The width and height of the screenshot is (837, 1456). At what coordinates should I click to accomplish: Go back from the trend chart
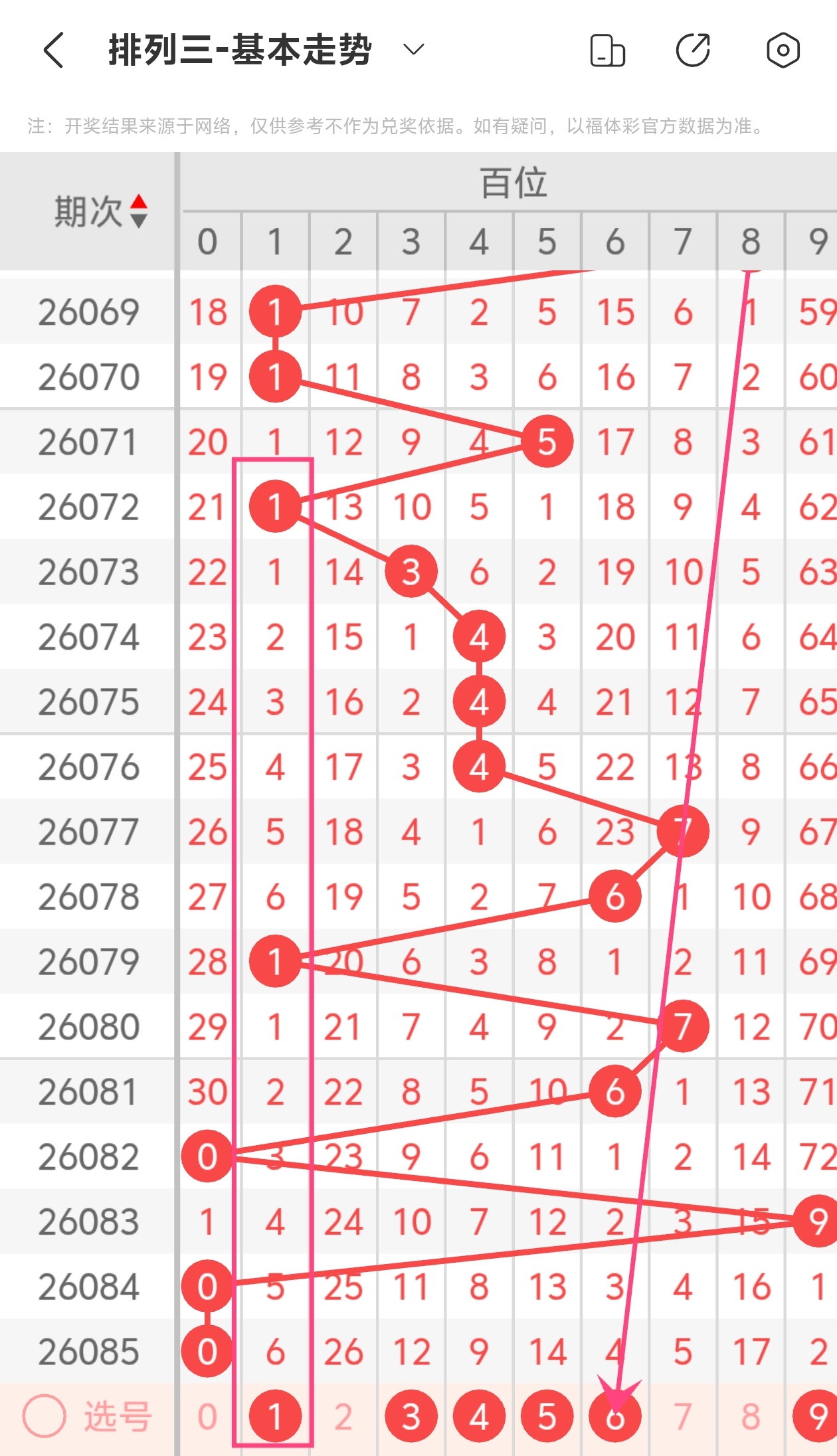(x=53, y=50)
